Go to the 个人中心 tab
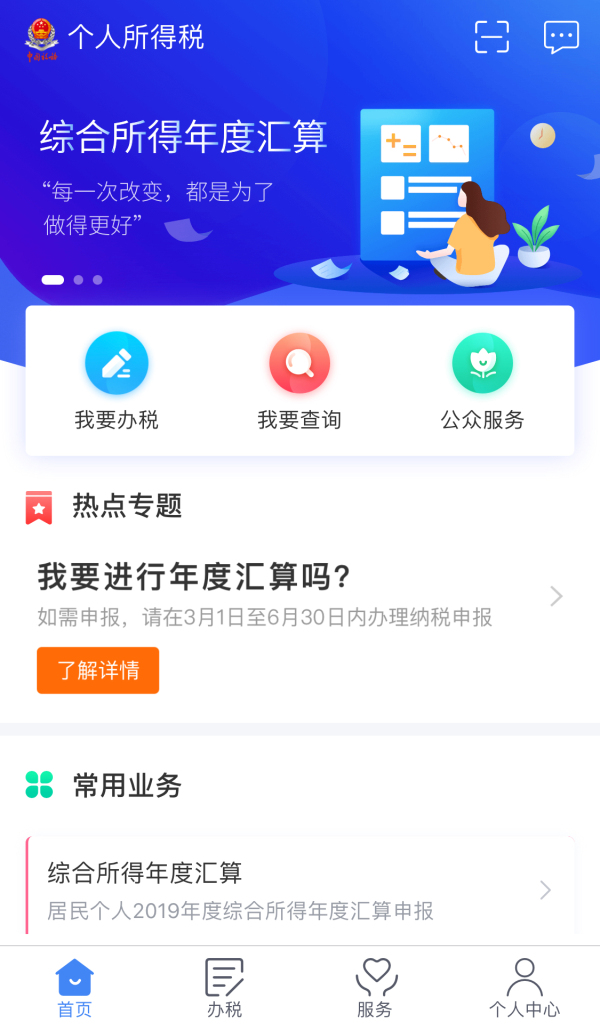The height and width of the screenshot is (1030, 600). coord(524,988)
